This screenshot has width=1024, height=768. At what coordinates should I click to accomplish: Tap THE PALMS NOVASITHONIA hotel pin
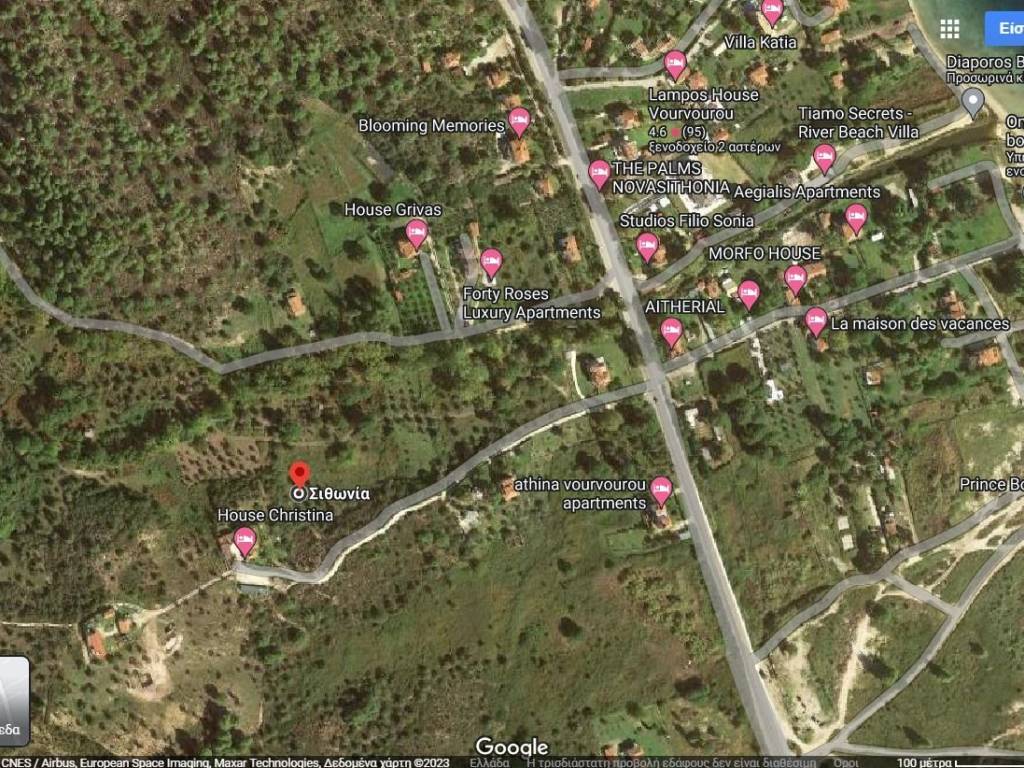599,173
